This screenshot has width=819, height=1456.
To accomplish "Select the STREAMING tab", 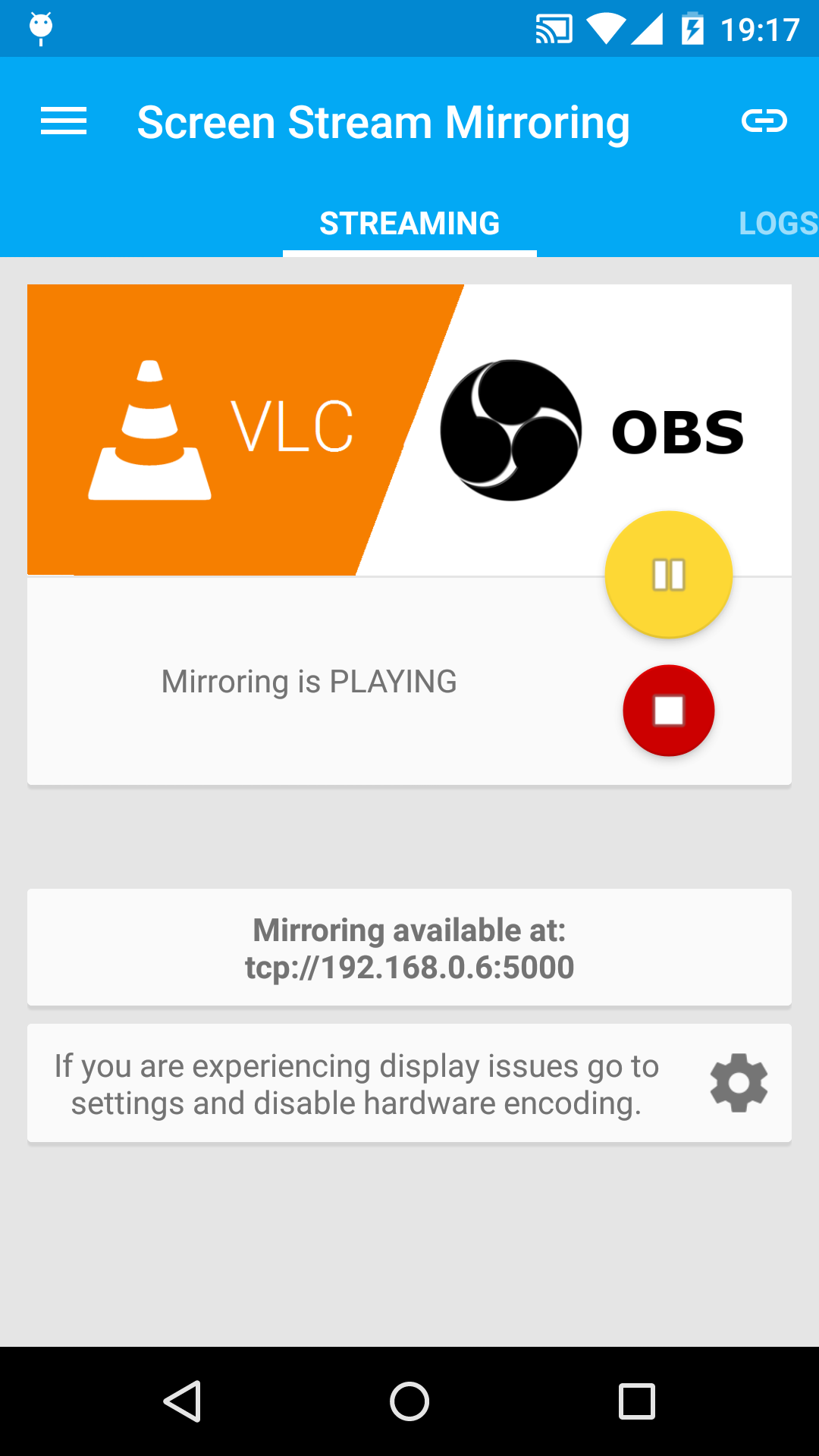I will click(409, 222).
